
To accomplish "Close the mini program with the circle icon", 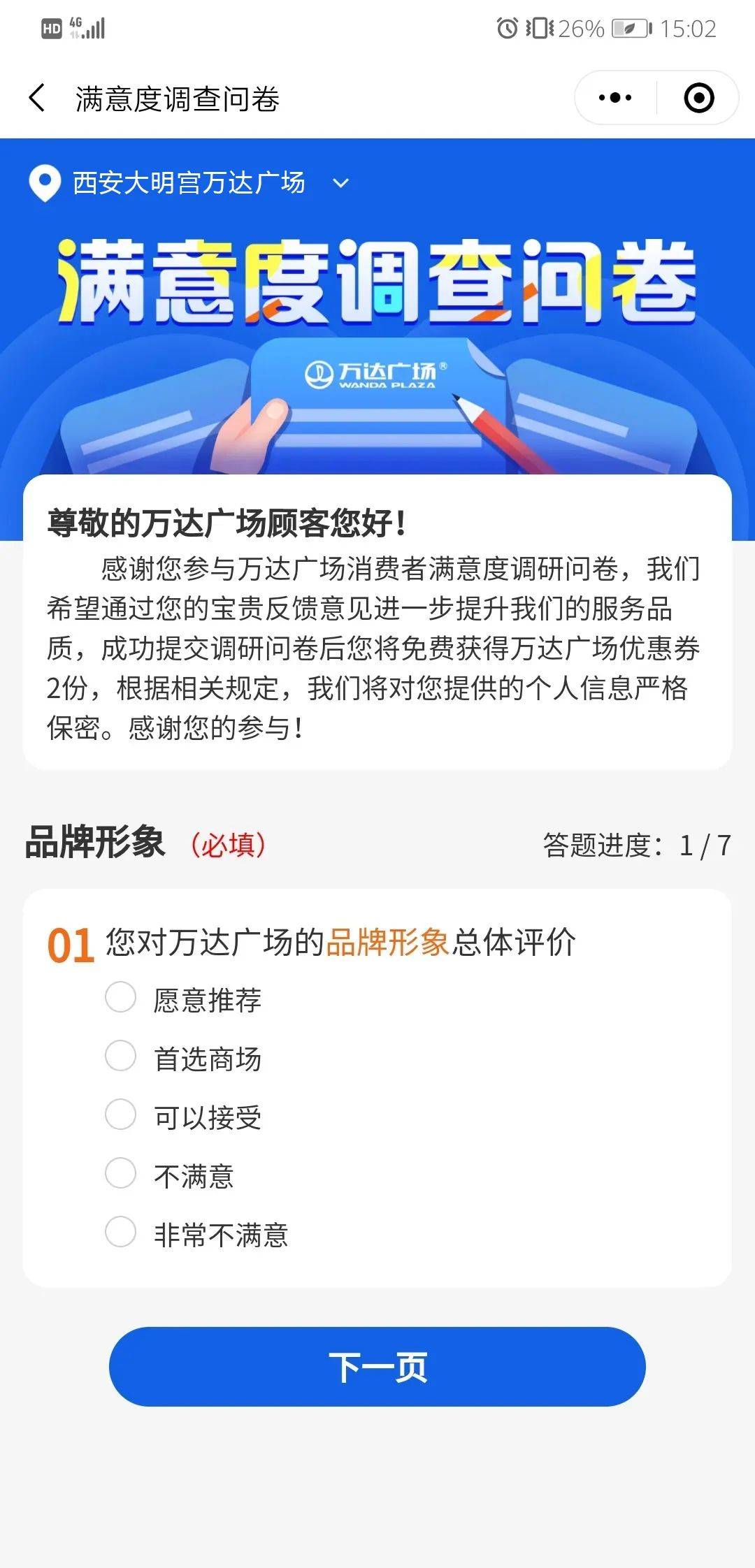I will 698,98.
